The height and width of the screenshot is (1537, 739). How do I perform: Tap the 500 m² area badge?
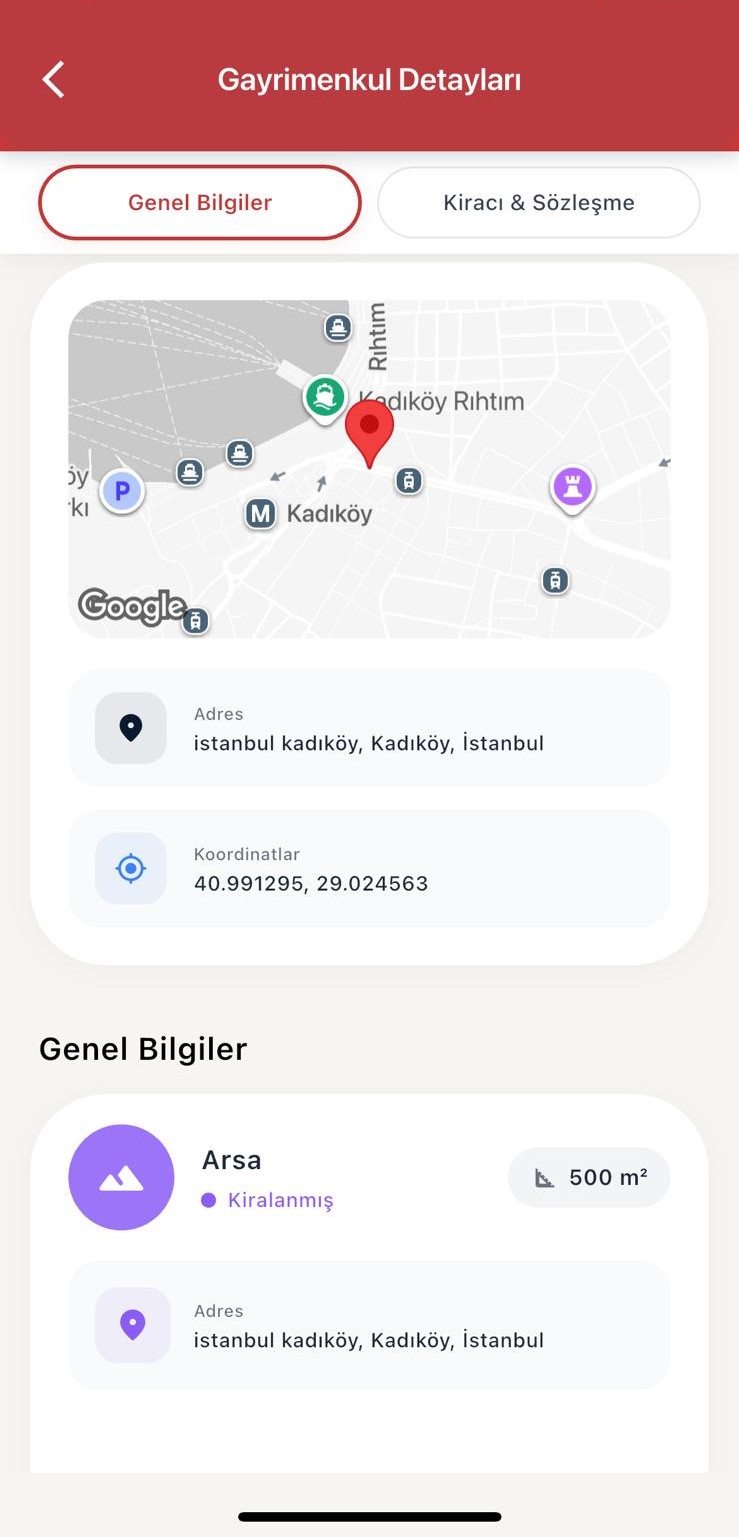[589, 1177]
